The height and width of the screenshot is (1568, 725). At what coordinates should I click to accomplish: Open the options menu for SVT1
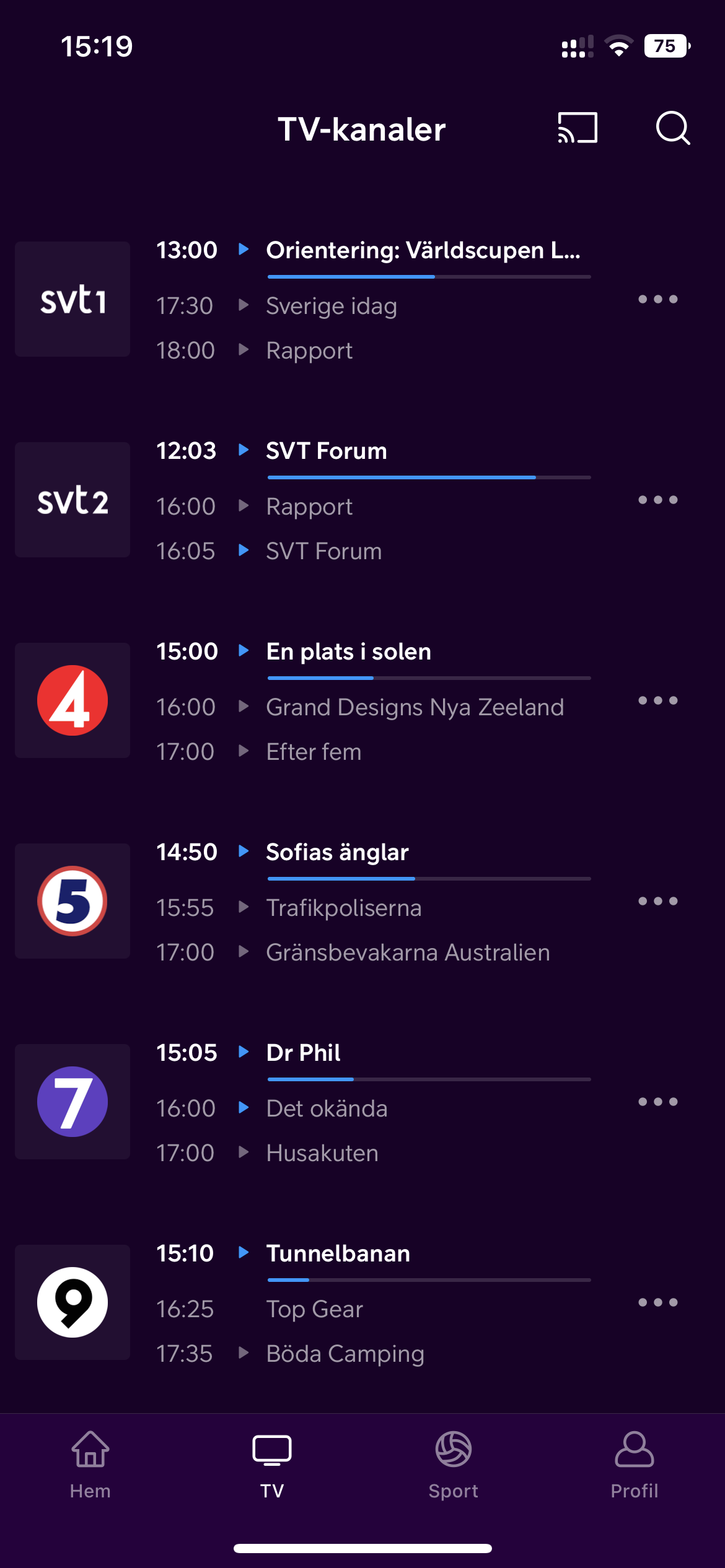point(657,299)
